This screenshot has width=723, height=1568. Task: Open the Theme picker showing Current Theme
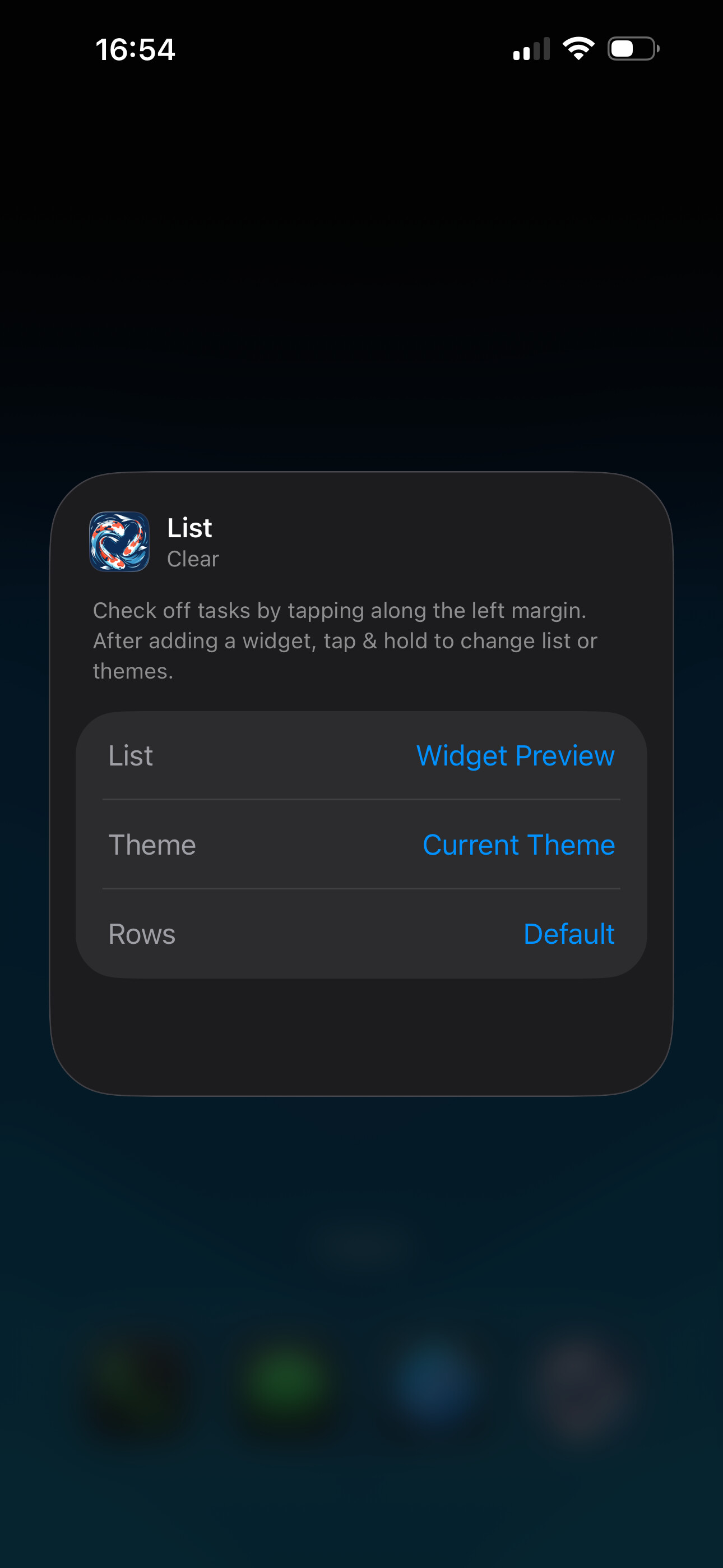[518, 845]
